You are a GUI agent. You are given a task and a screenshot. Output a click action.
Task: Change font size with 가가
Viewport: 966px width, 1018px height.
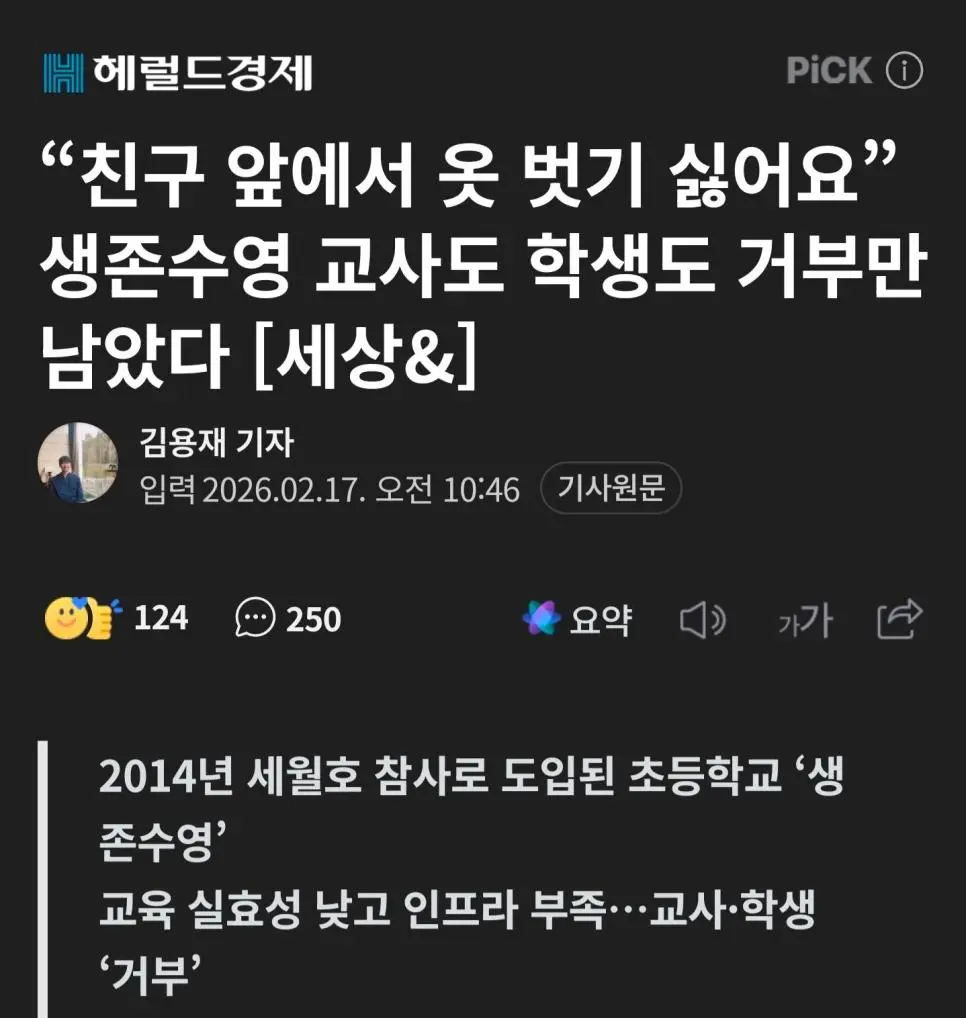tap(804, 621)
